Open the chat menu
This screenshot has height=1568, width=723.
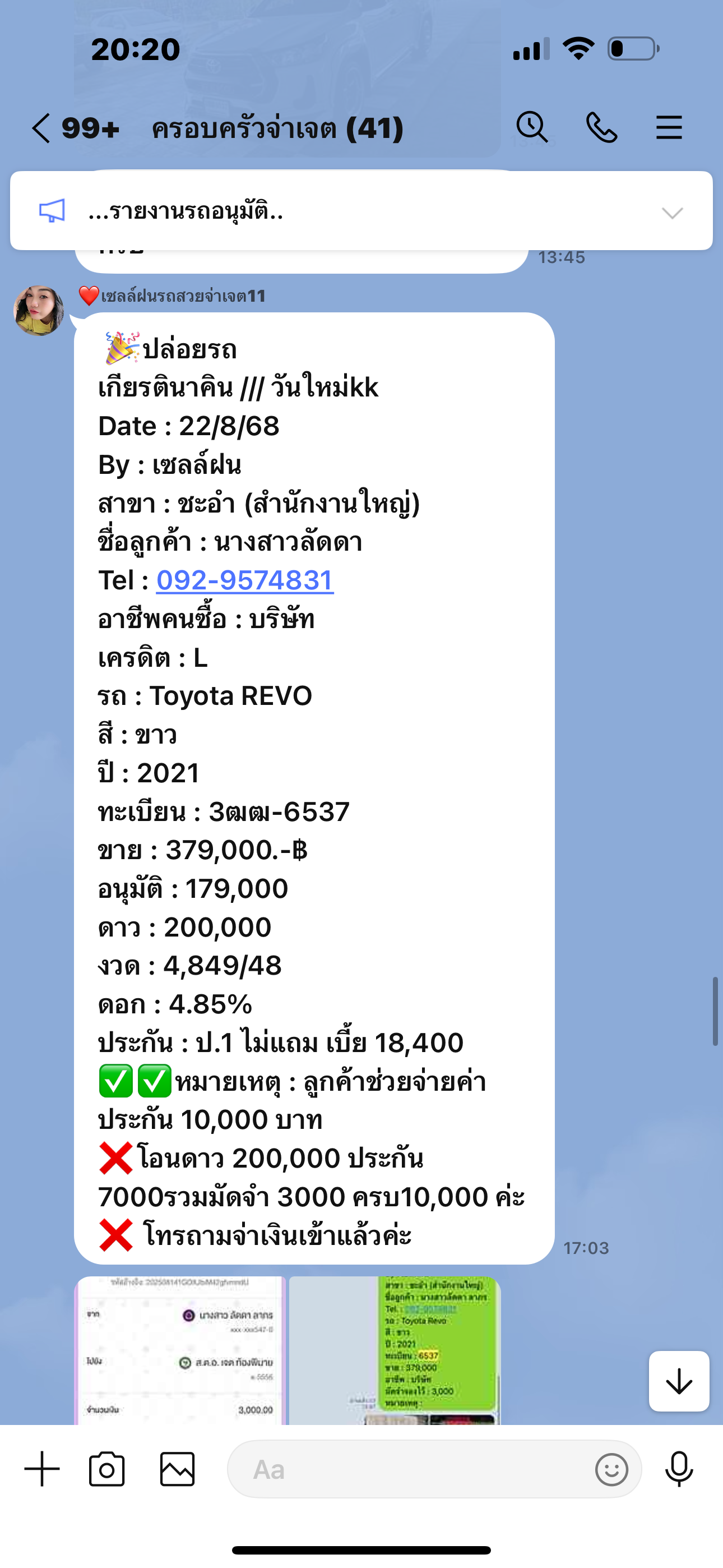[668, 128]
